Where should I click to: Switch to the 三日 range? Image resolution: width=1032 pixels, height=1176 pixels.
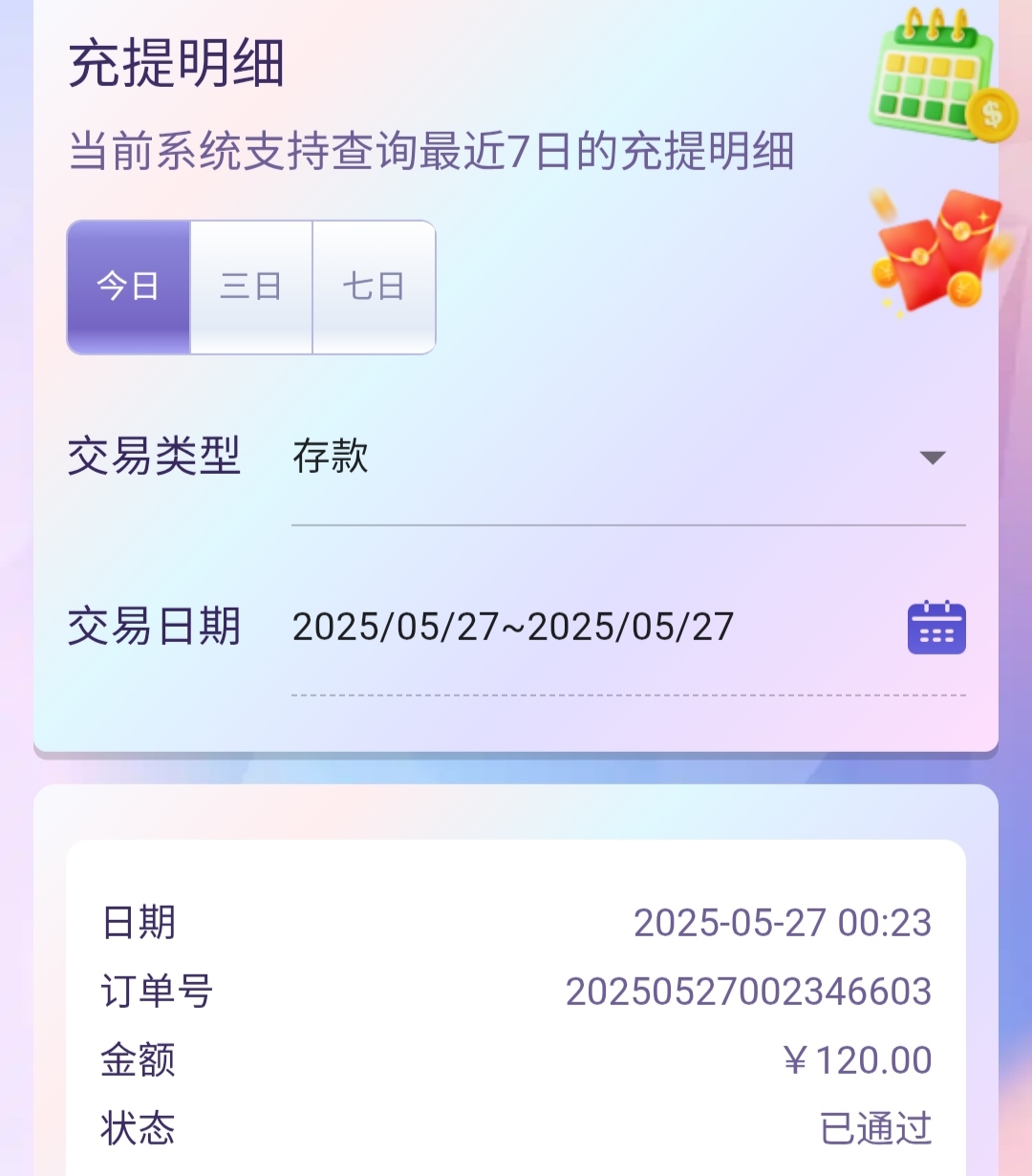(x=251, y=287)
